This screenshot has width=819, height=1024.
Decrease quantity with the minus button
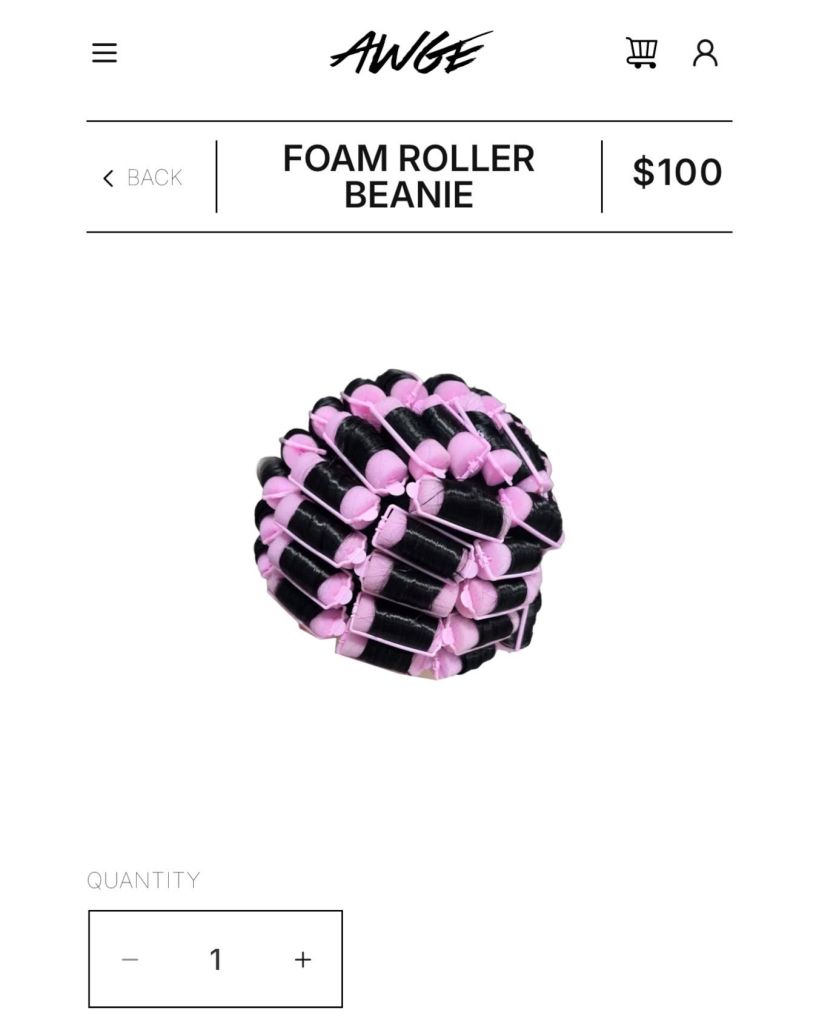click(x=130, y=960)
